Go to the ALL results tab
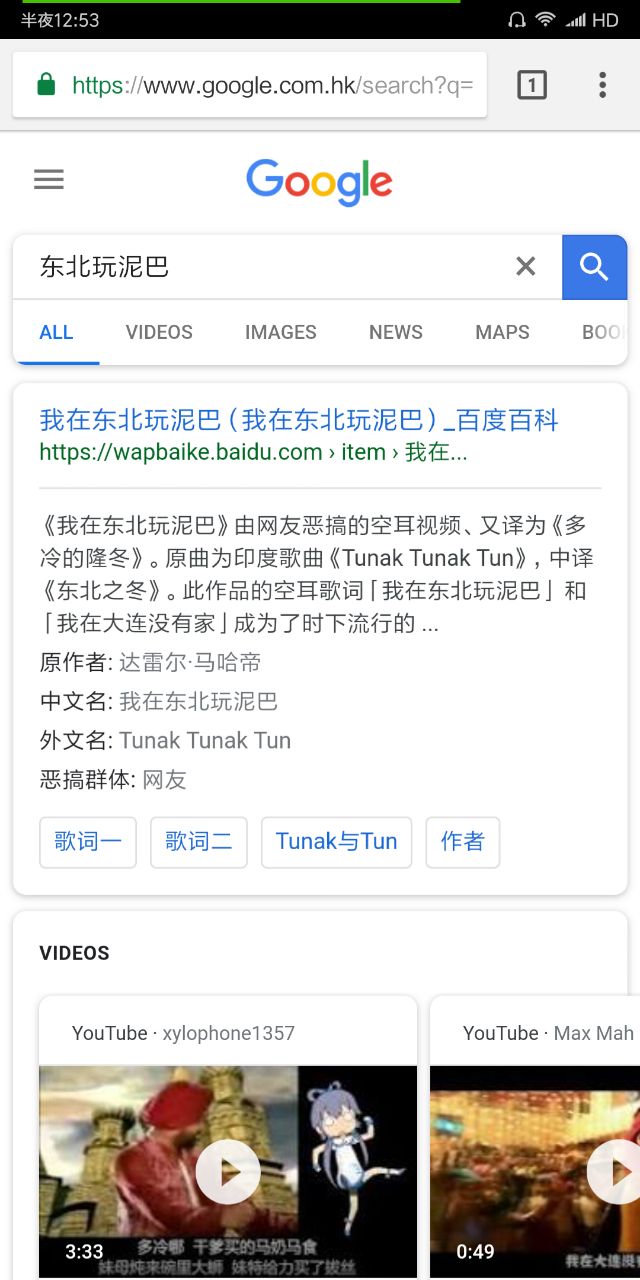 (56, 332)
